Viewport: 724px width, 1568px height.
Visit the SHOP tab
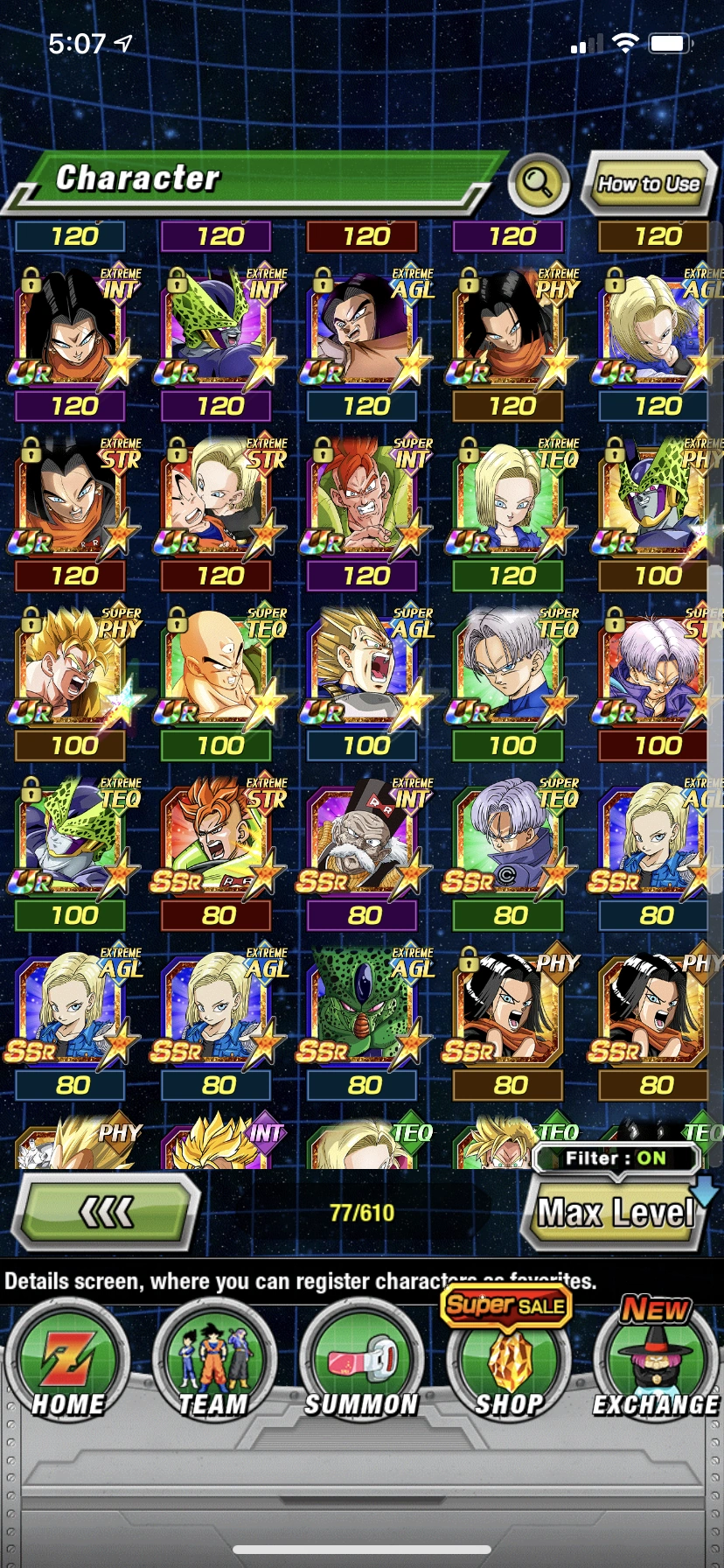coord(509,1362)
